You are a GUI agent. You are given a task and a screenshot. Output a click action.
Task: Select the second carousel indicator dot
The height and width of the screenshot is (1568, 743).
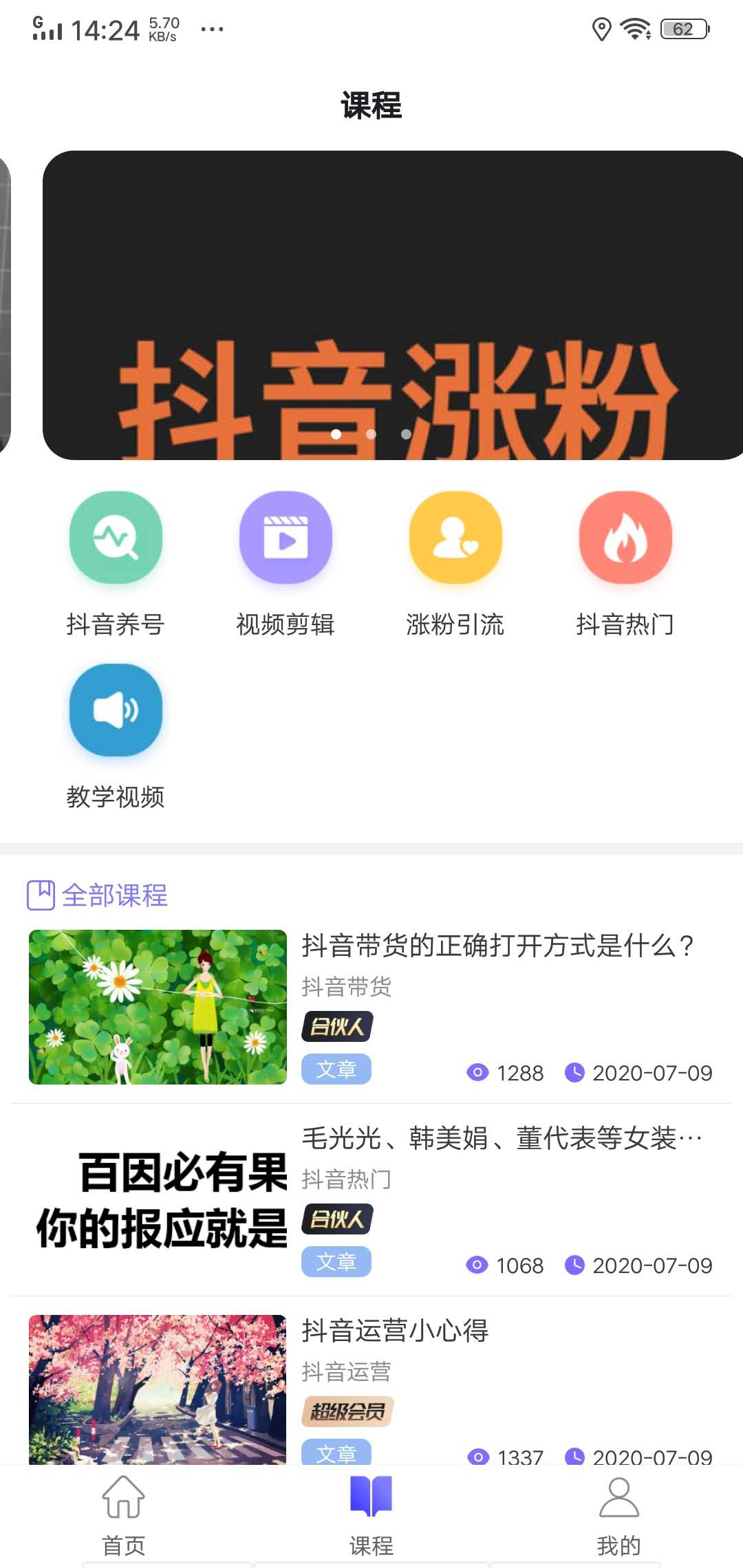point(371,434)
